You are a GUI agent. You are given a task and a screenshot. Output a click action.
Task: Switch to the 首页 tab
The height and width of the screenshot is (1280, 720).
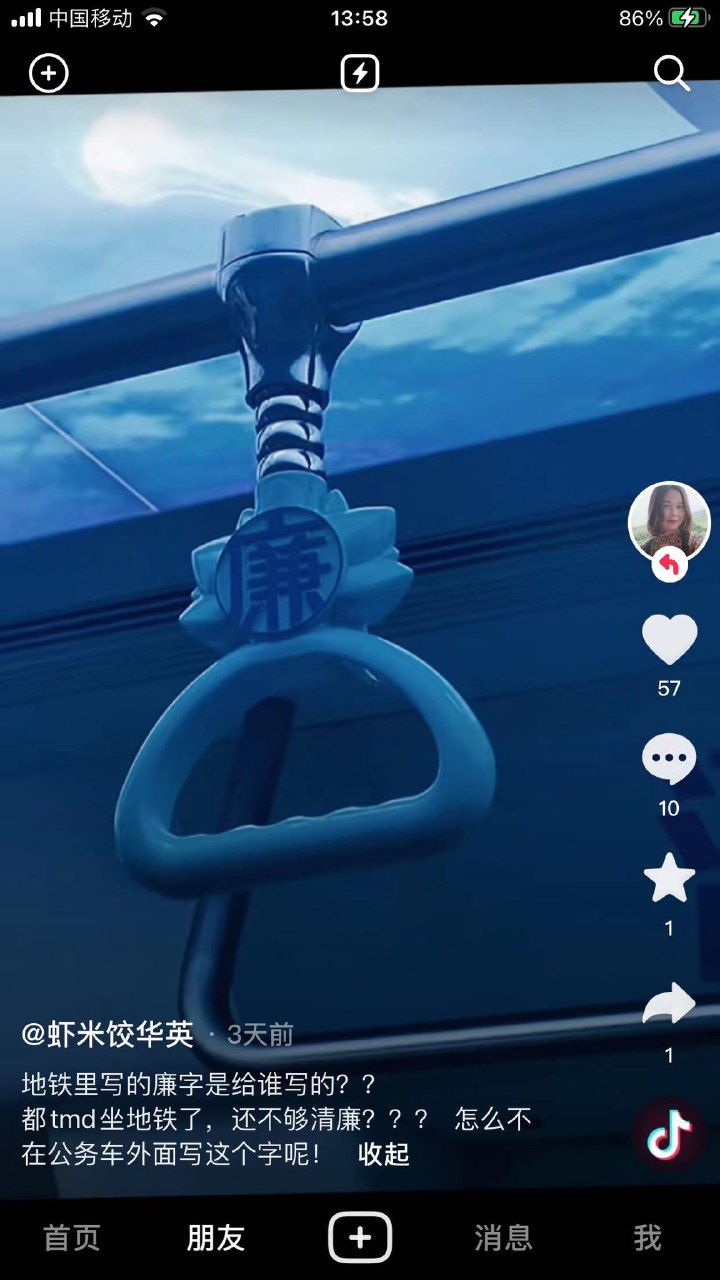(72, 1238)
